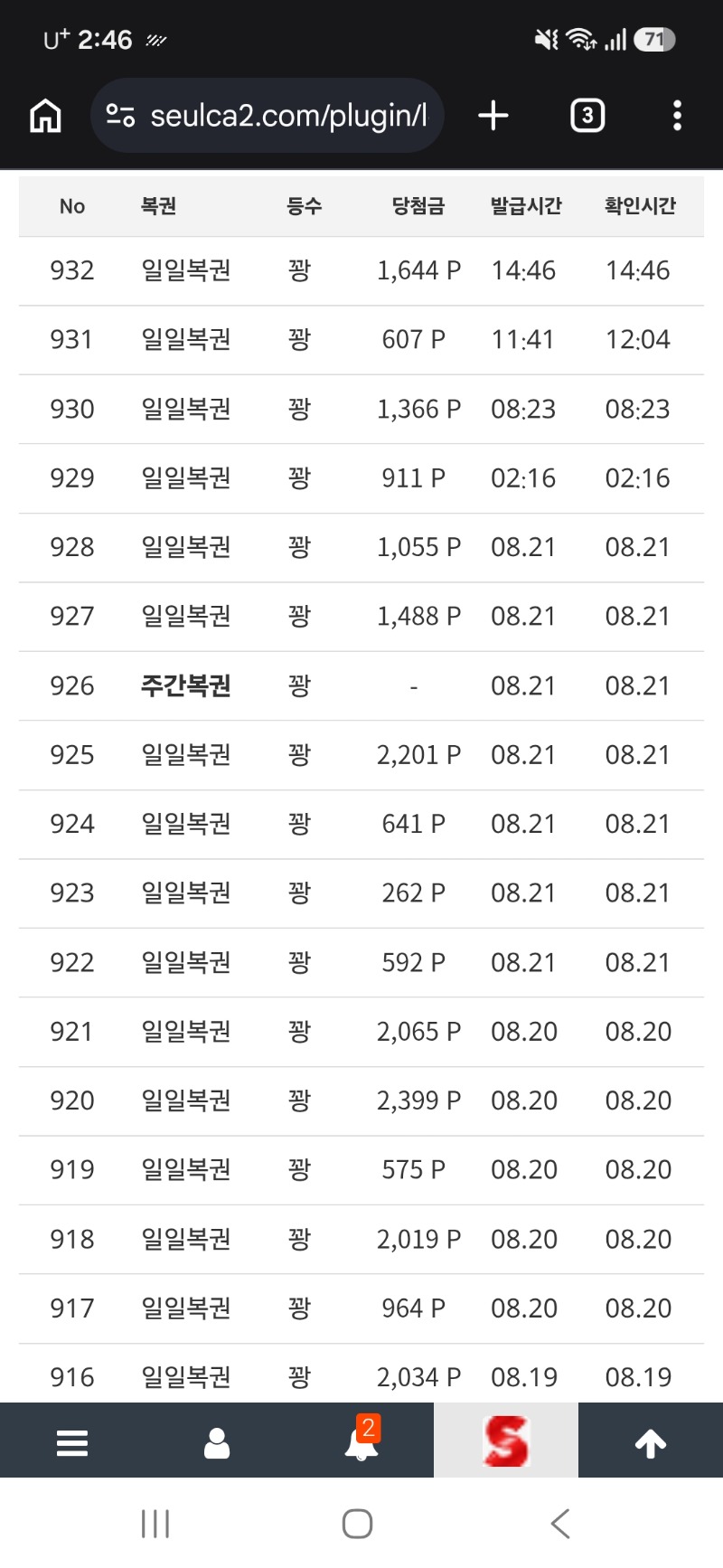Open the tab switcher showing 3 tabs
Image resolution: width=723 pixels, height=1568 pixels.
pos(587,116)
